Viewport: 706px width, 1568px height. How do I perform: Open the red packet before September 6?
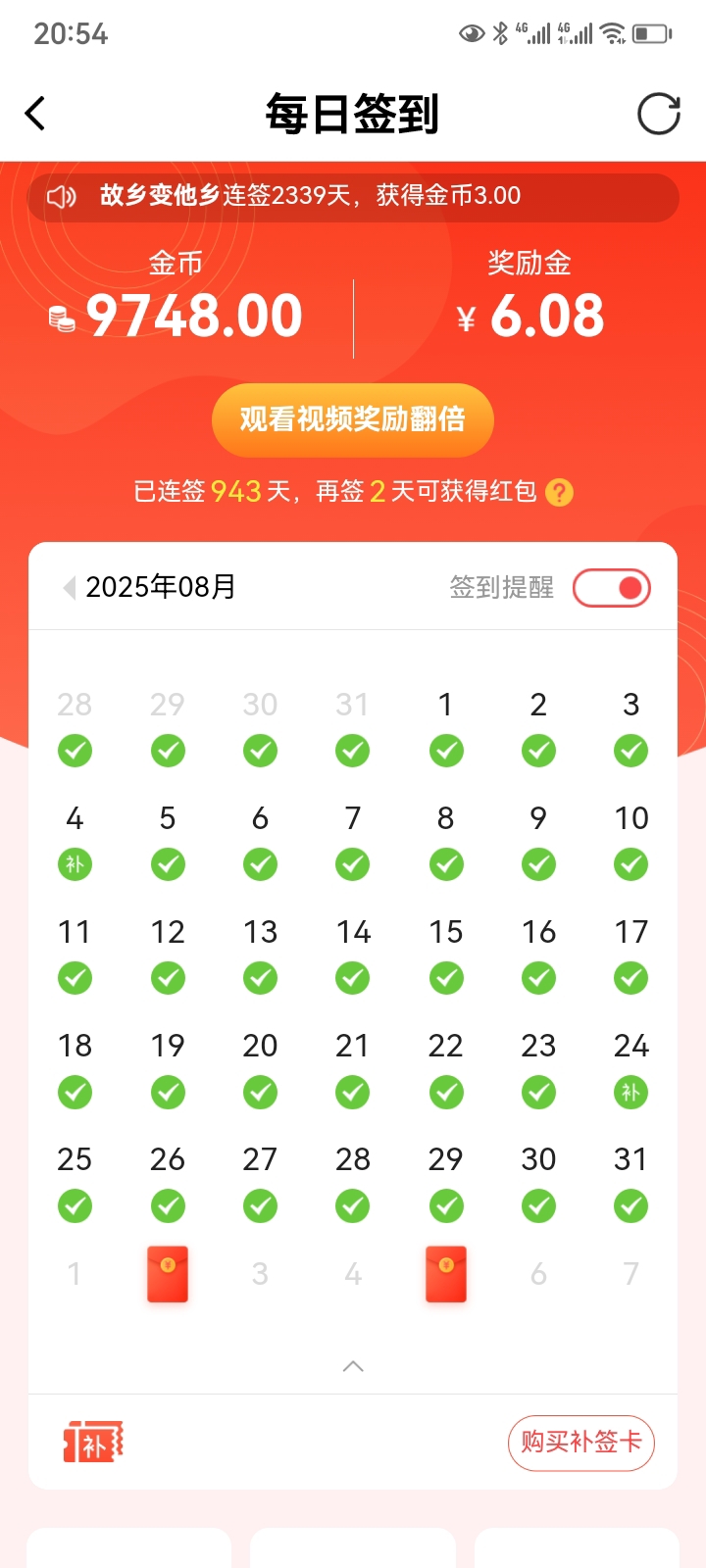(x=446, y=1274)
